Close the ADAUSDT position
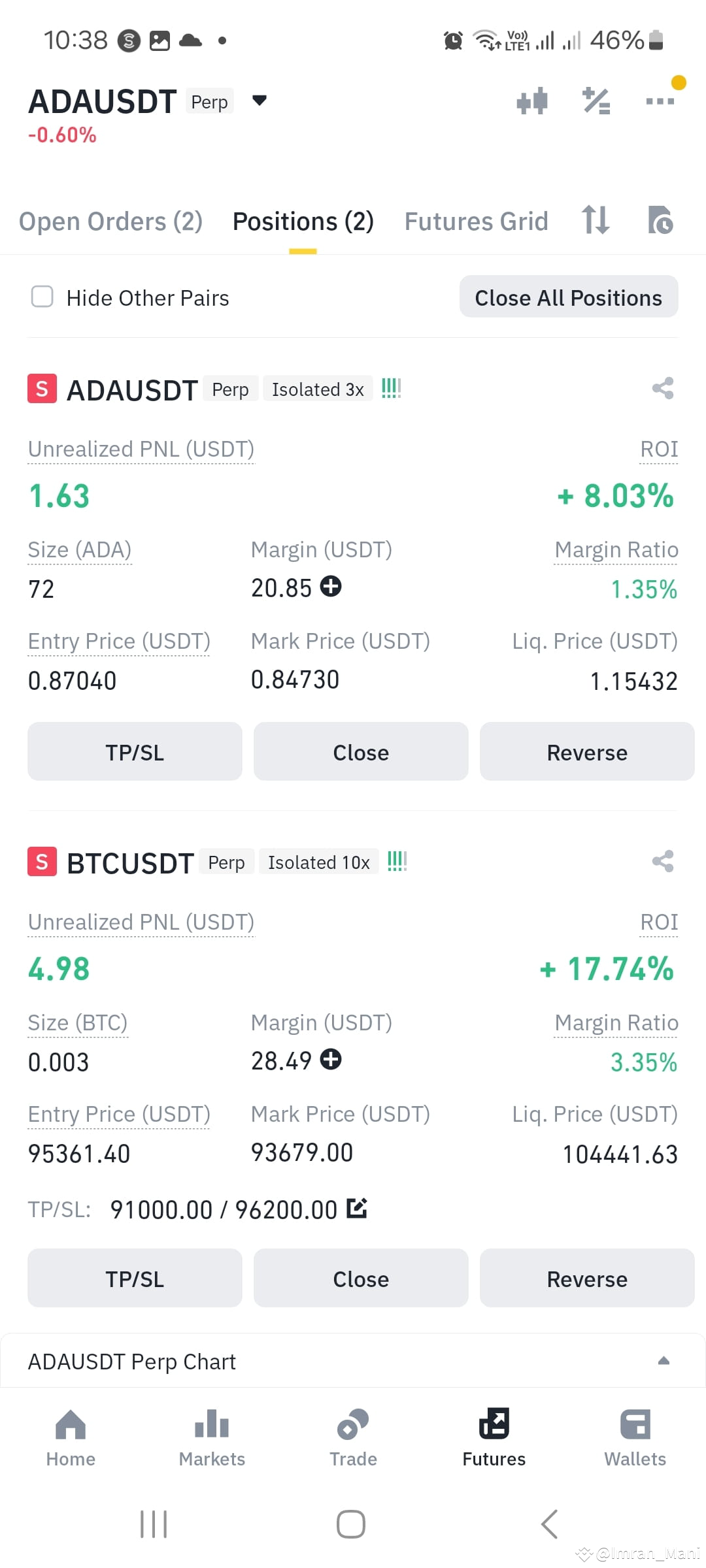This screenshot has width=706, height=1568. click(361, 752)
